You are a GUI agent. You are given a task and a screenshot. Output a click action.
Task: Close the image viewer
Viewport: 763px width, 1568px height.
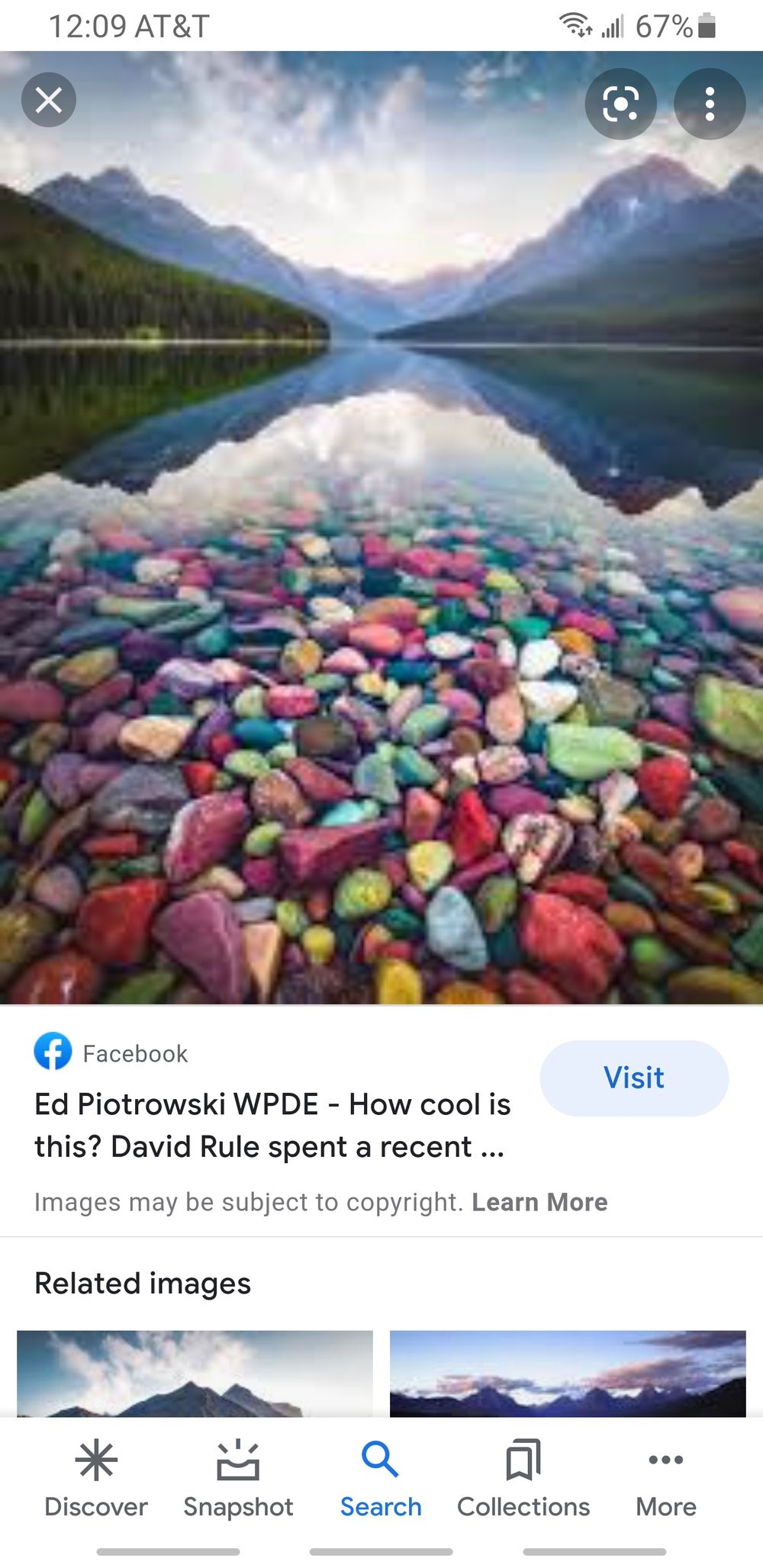tap(49, 99)
